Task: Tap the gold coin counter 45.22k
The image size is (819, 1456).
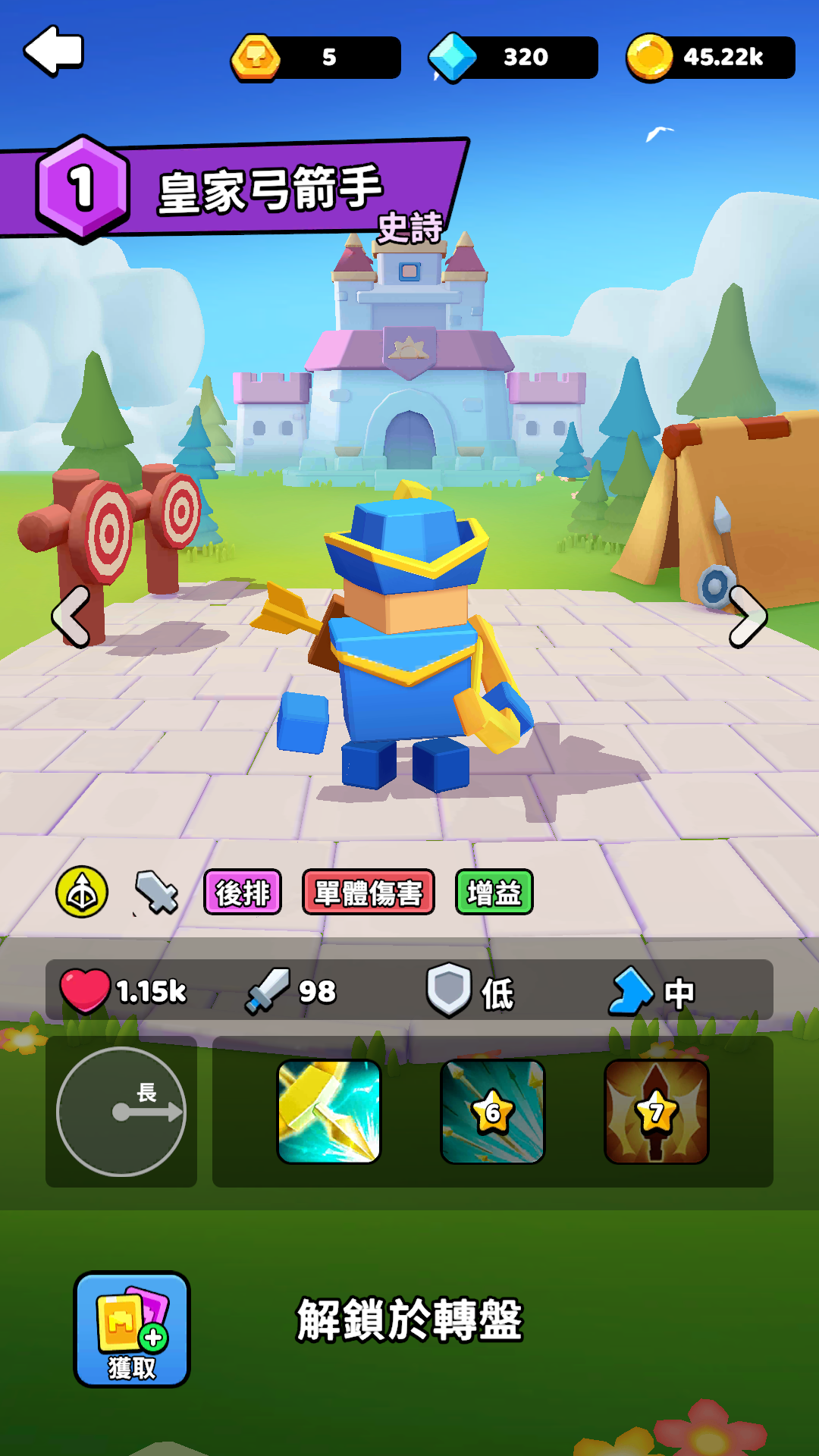Action: [711, 58]
